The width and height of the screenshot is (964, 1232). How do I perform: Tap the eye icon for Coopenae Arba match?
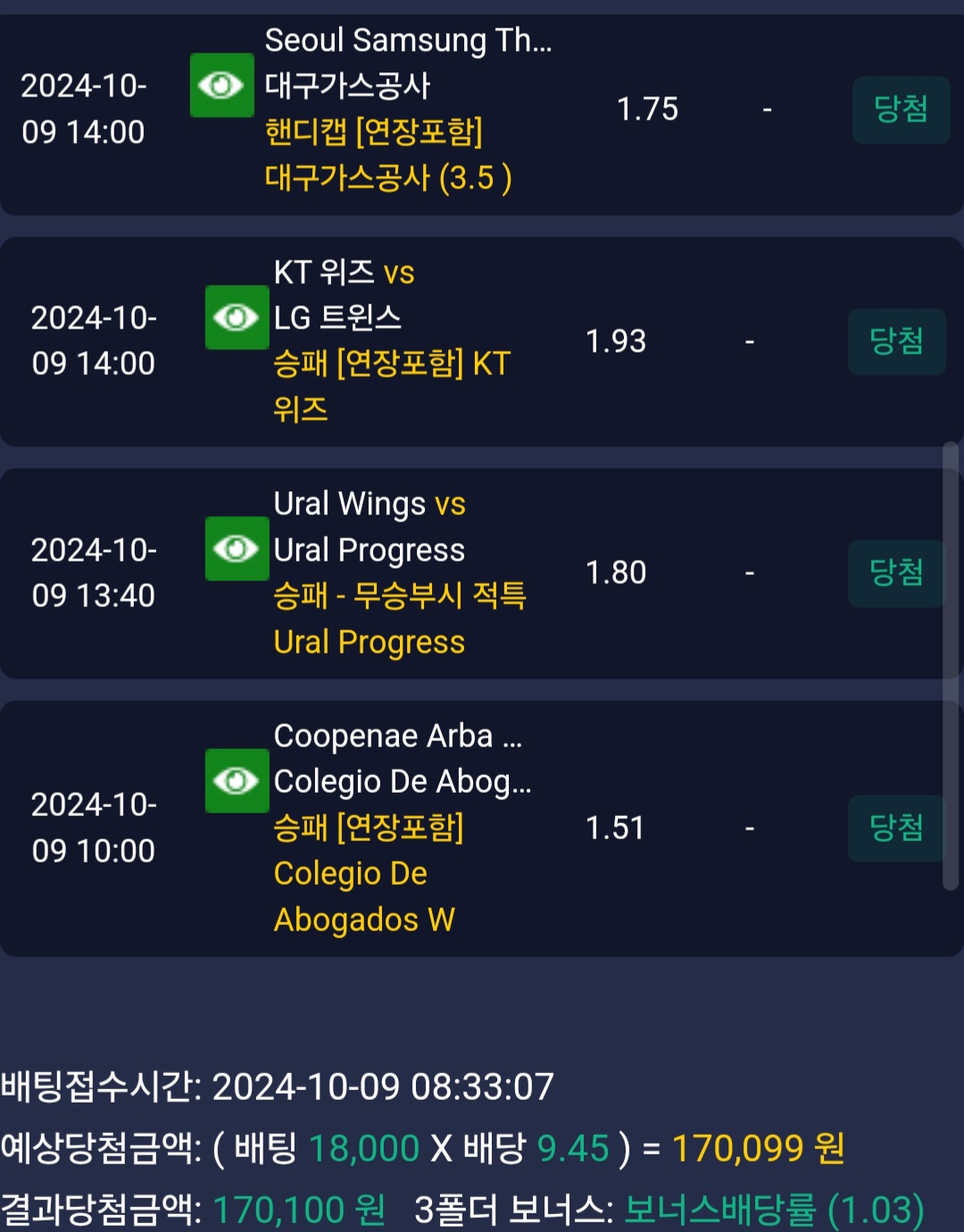237,780
